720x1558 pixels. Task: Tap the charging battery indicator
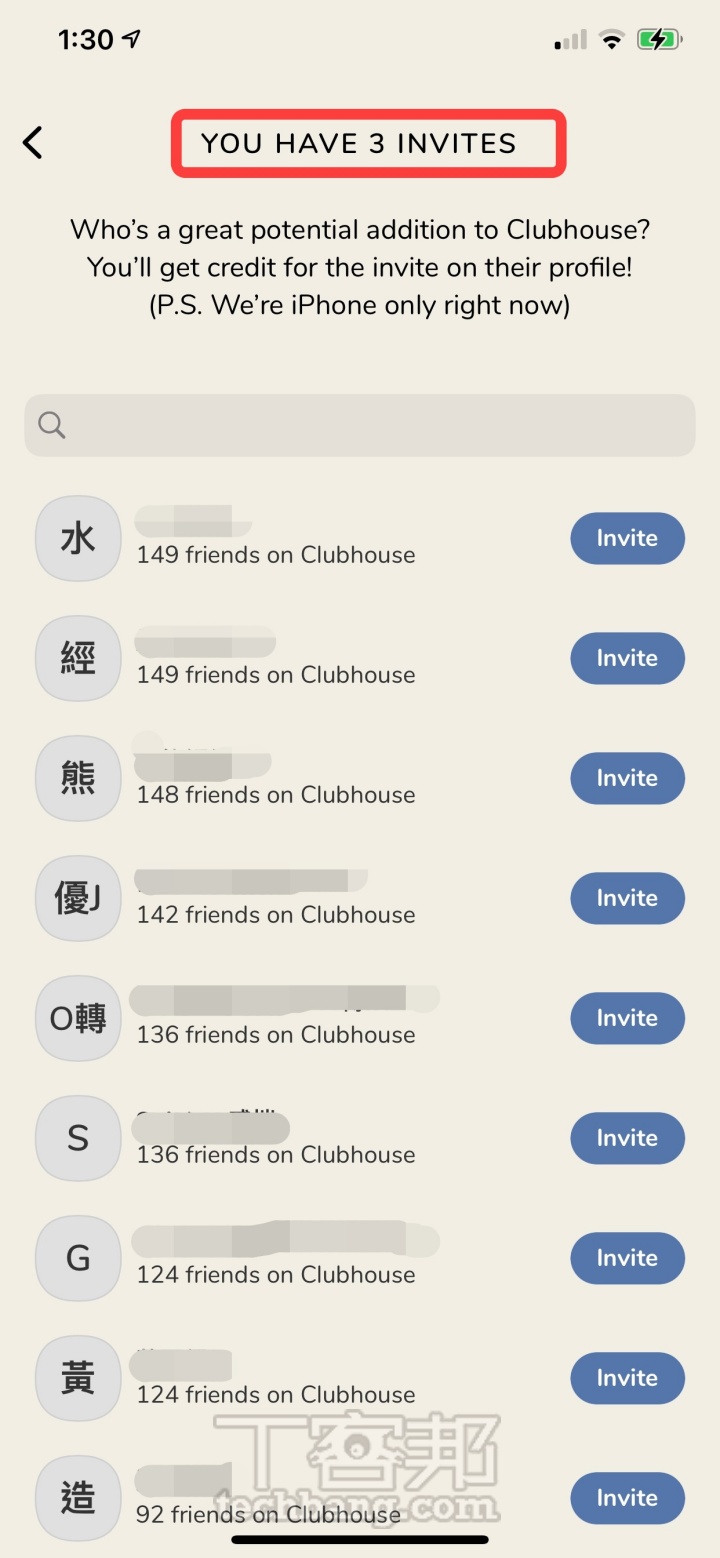pos(660,39)
